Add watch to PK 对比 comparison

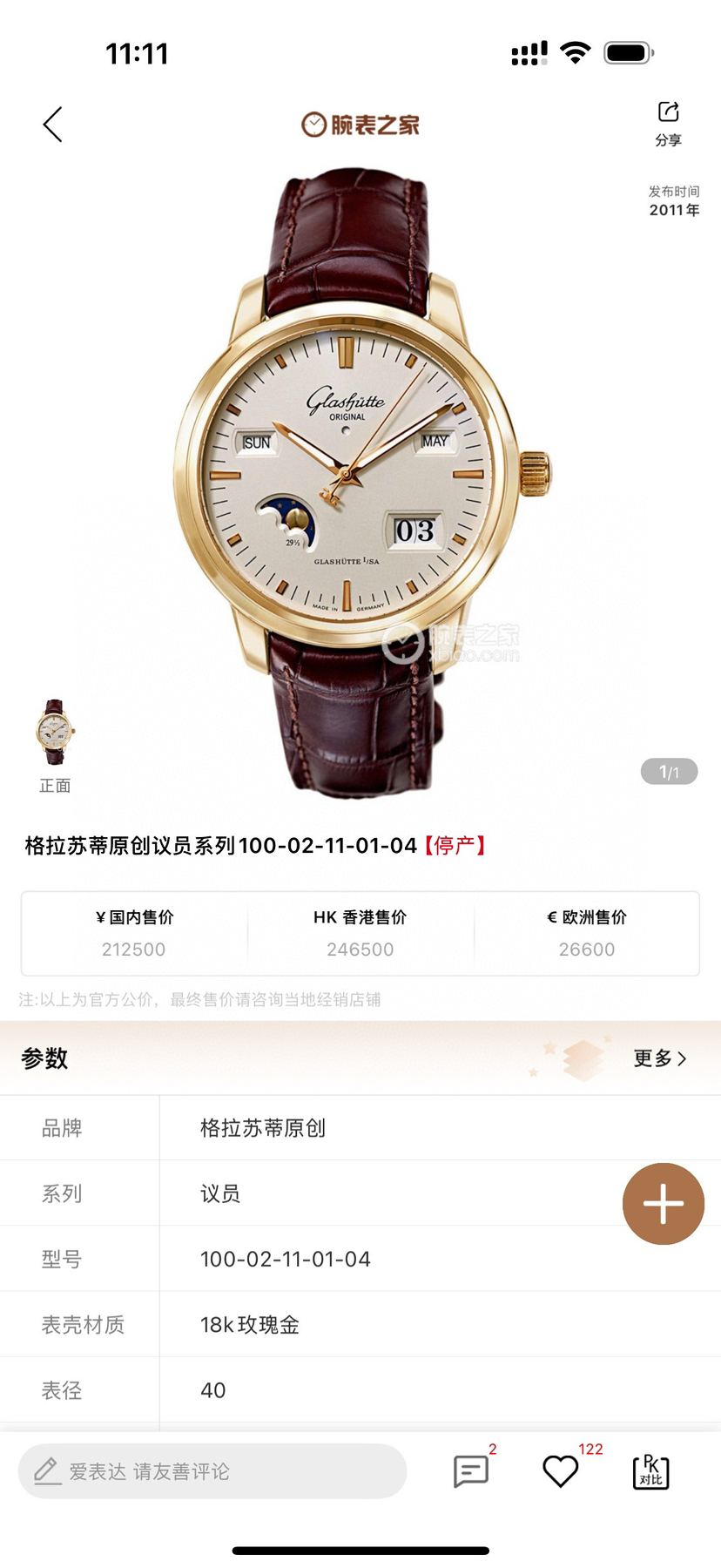(x=650, y=1471)
